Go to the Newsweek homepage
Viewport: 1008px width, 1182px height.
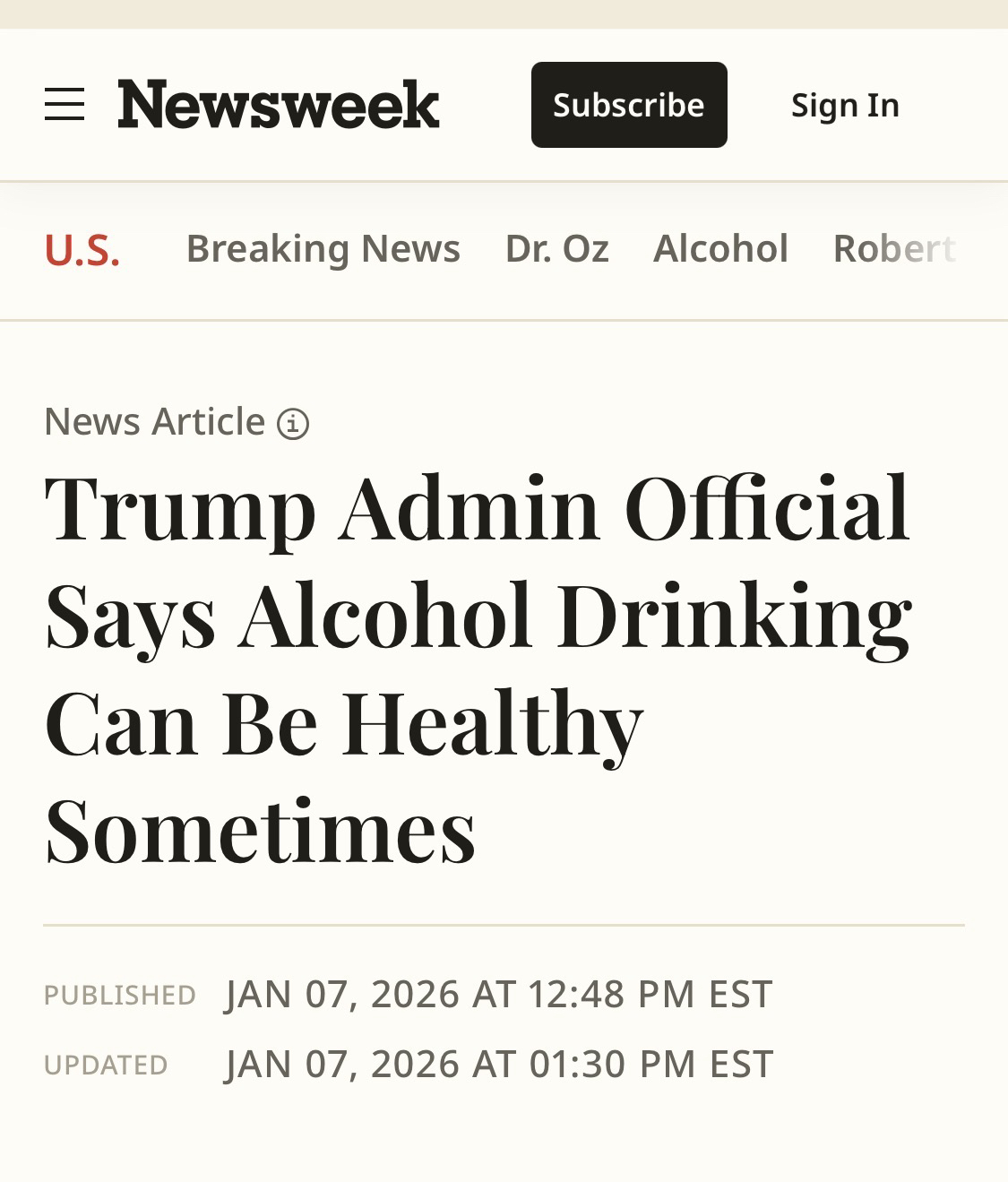click(278, 105)
